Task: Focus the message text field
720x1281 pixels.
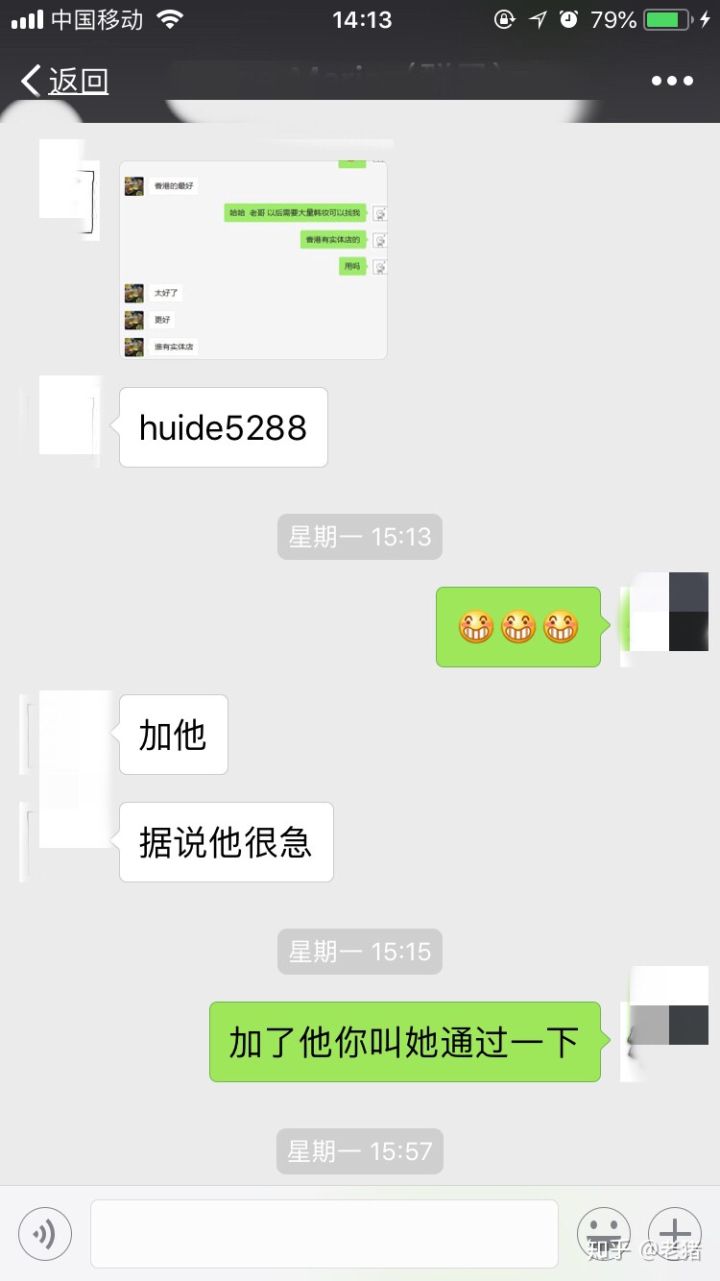Action: [324, 1234]
